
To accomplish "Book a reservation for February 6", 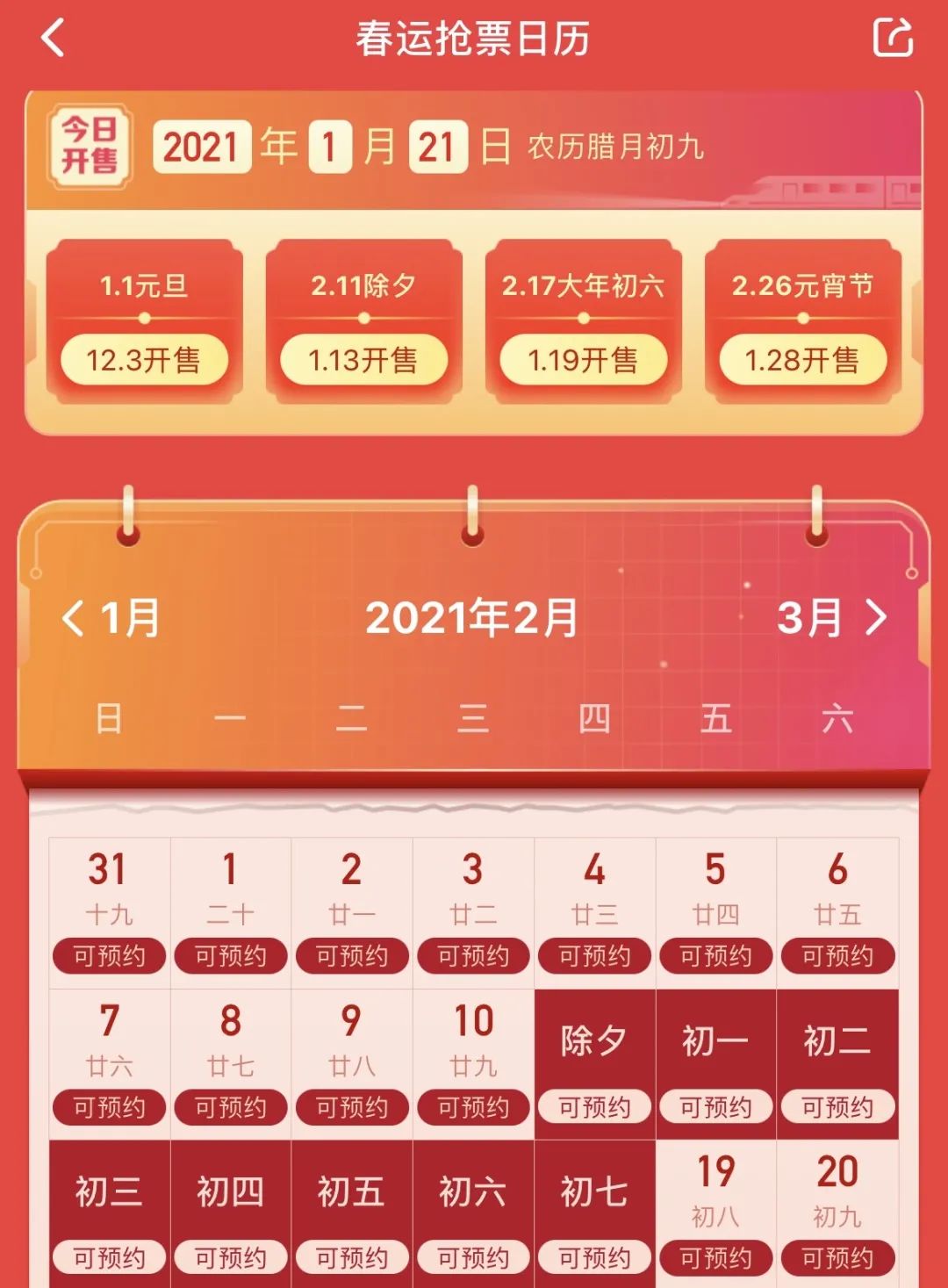I will (x=837, y=955).
